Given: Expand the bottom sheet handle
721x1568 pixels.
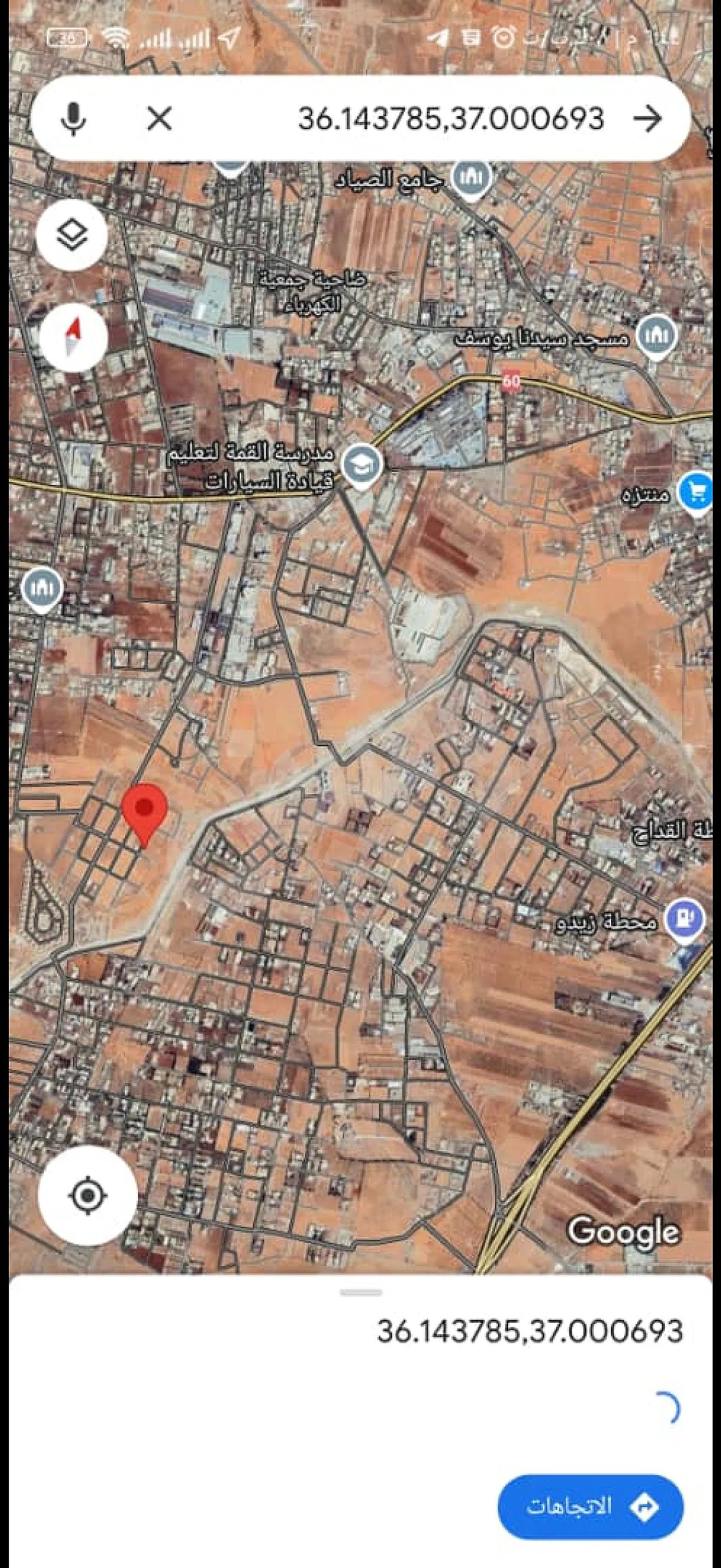Looking at the screenshot, I should (x=362, y=1293).
